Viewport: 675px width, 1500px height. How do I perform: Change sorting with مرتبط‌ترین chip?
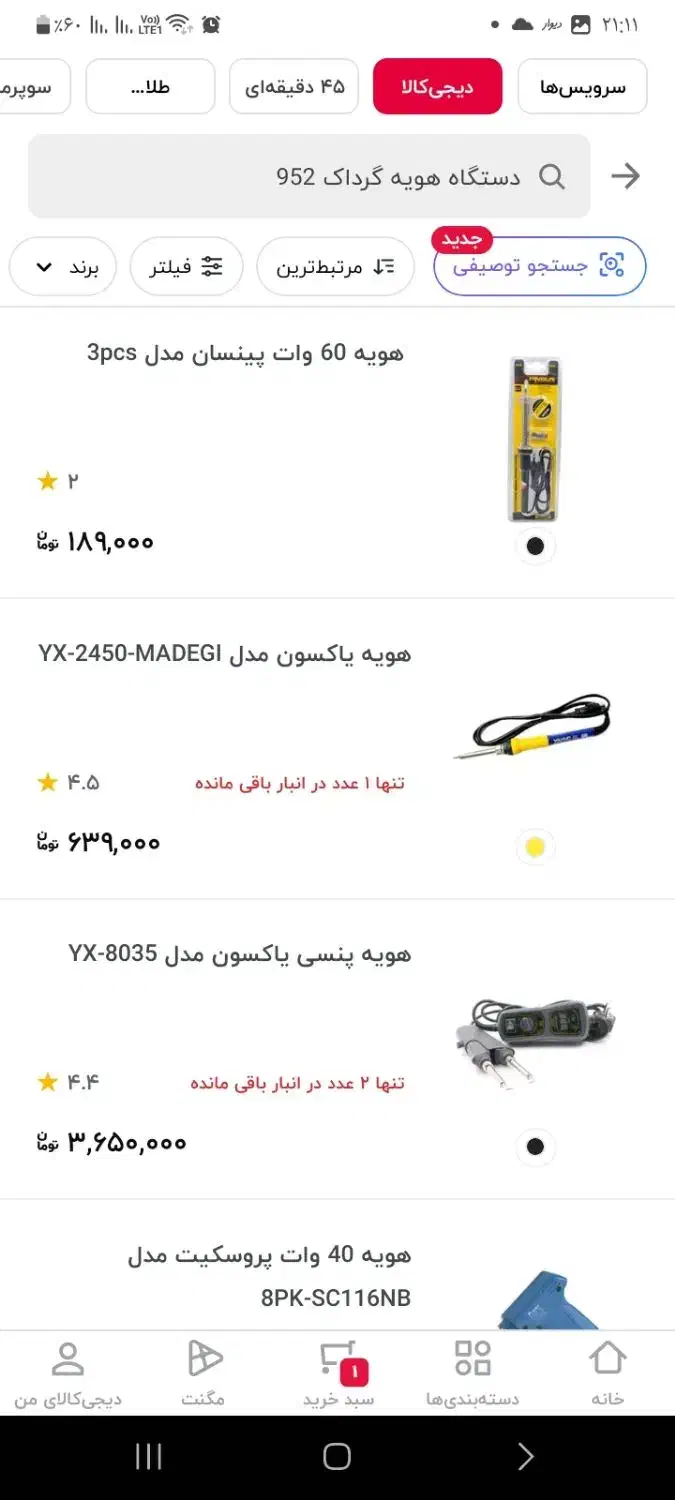click(335, 267)
